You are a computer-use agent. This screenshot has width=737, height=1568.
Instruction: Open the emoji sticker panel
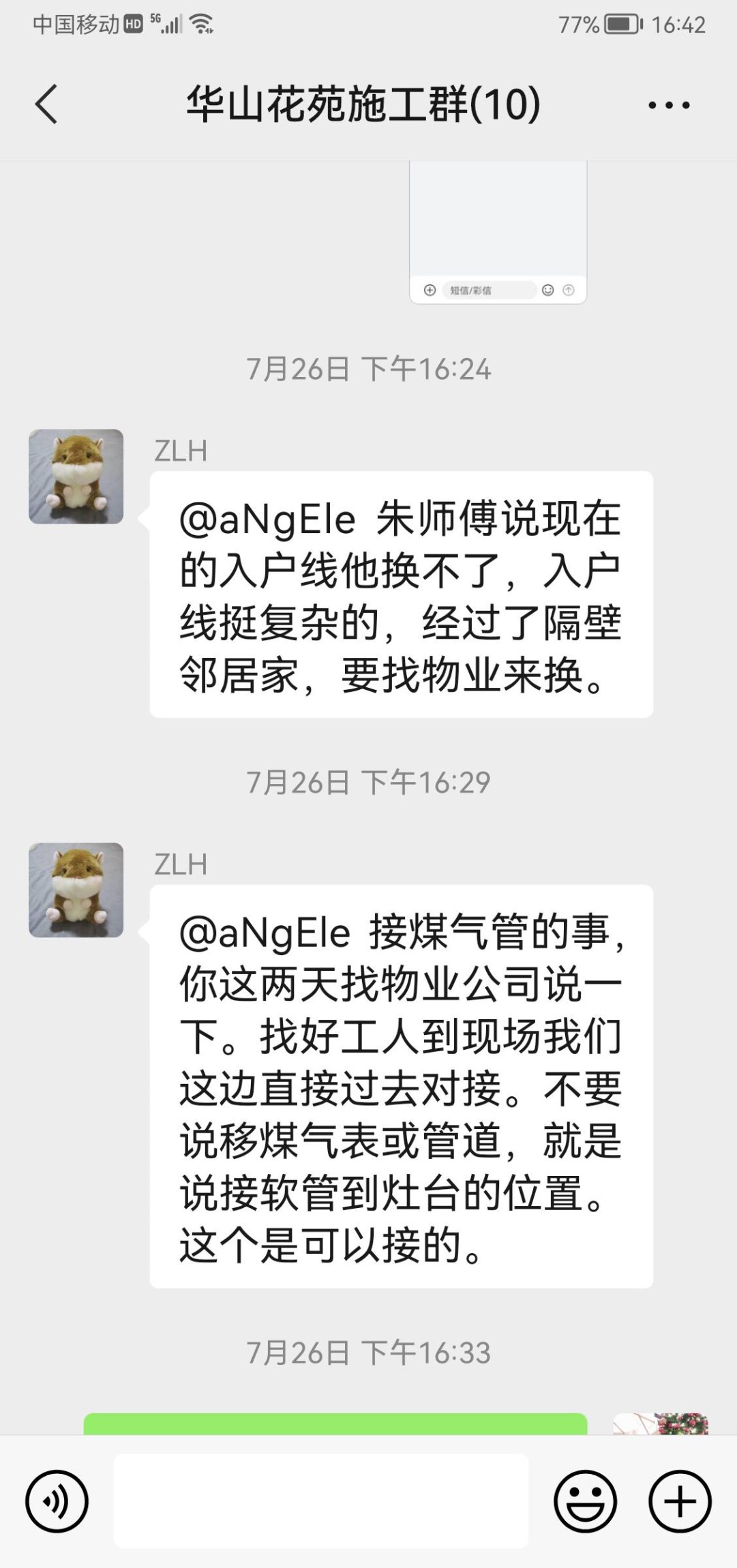coord(585,1501)
